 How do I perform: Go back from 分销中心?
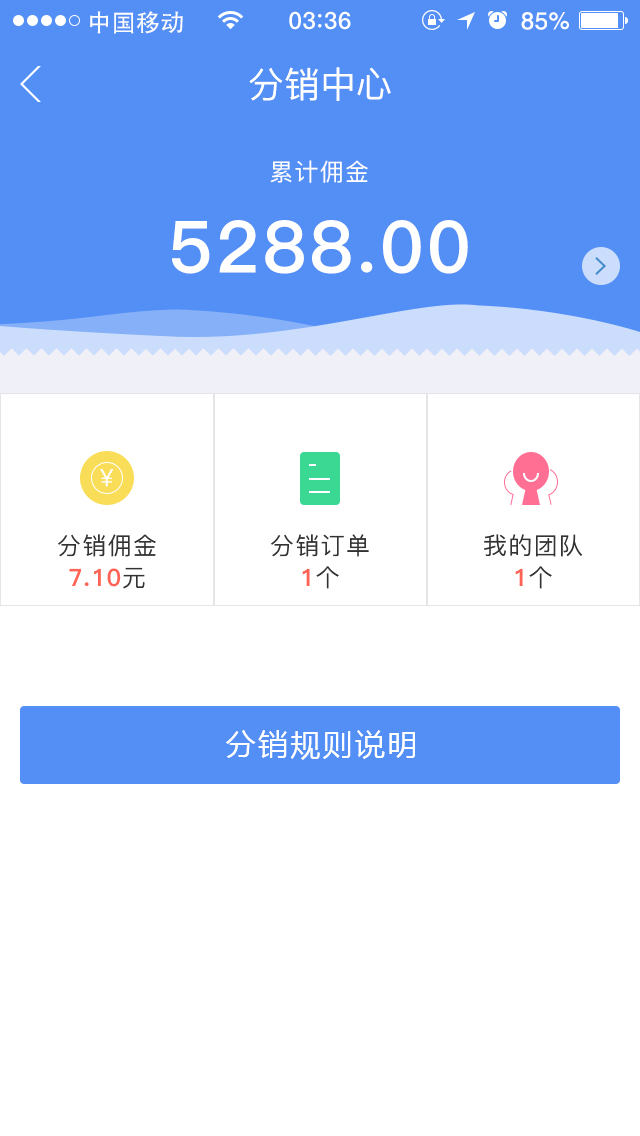point(31,84)
